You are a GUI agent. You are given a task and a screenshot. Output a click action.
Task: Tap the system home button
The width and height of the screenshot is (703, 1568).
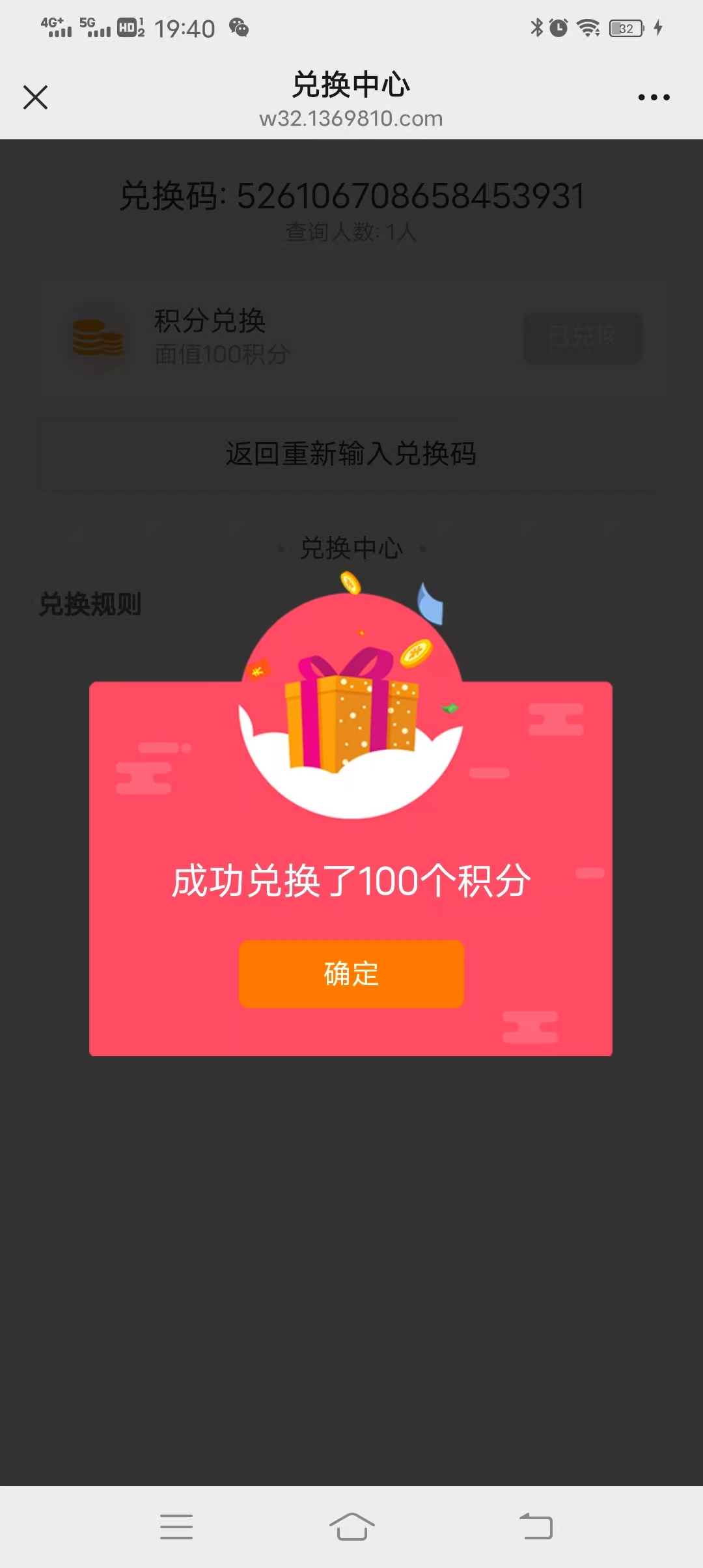pos(351,1526)
